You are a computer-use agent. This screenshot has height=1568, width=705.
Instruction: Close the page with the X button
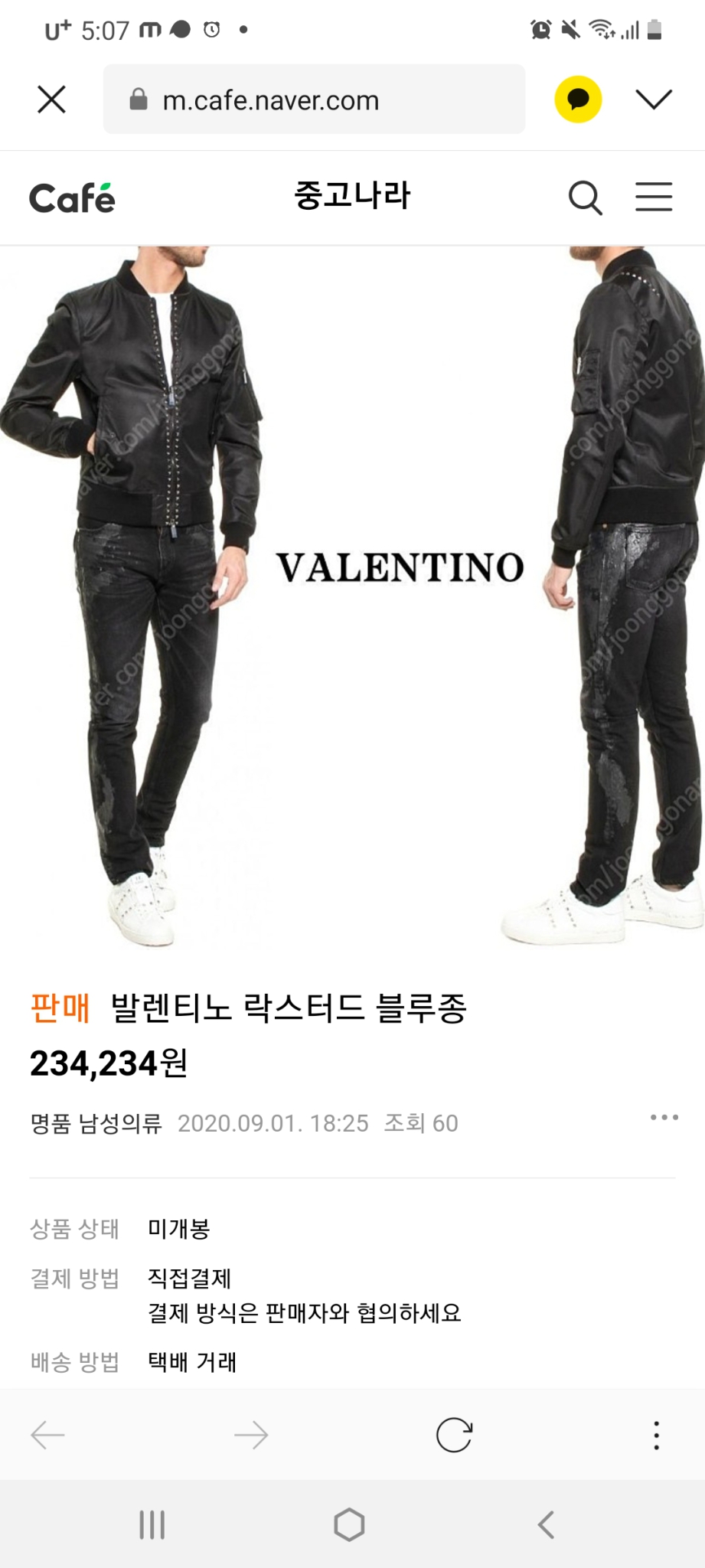(51, 100)
